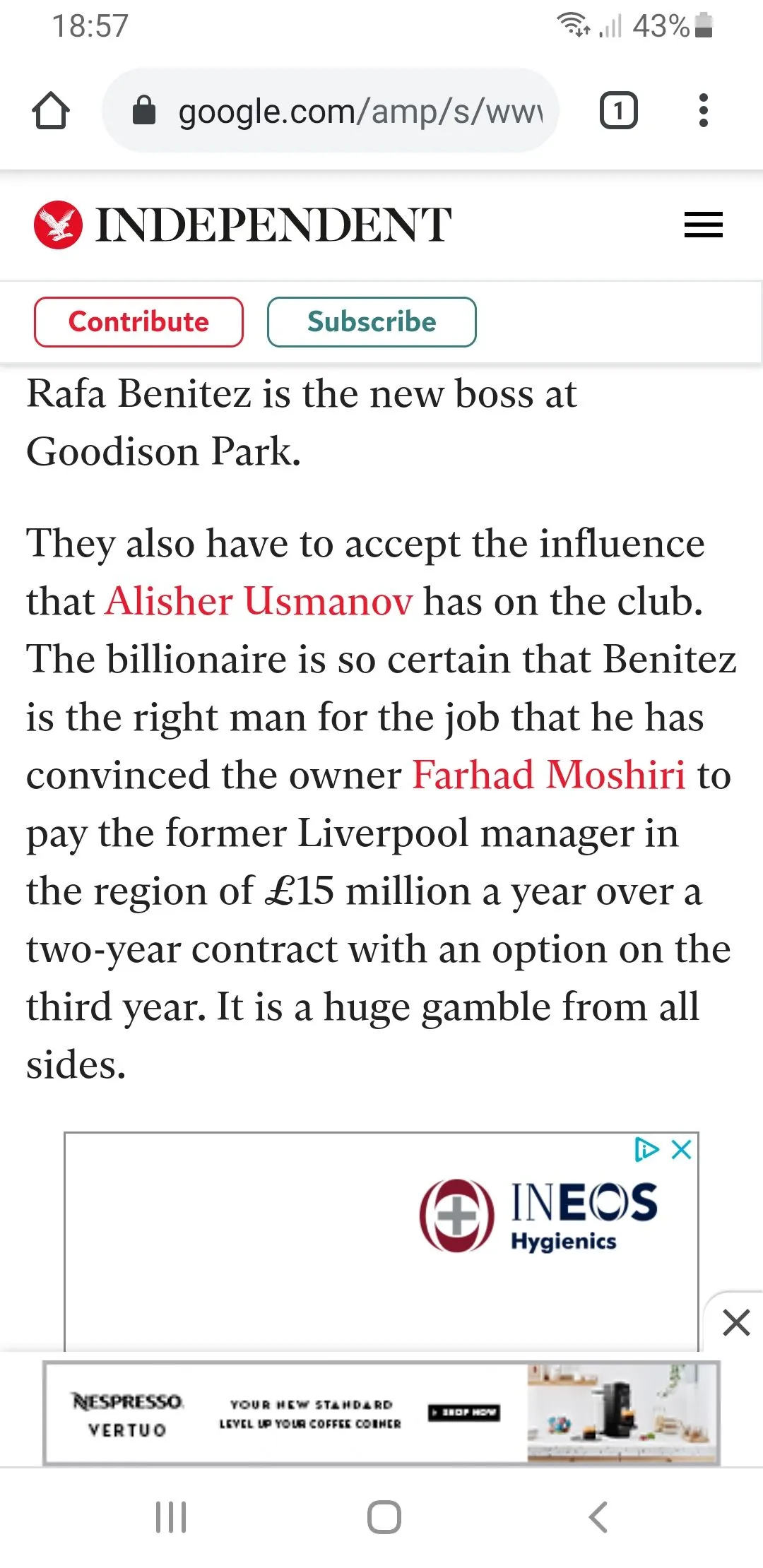Open the tab switcher
Viewport: 763px width, 1568px height.
click(618, 111)
